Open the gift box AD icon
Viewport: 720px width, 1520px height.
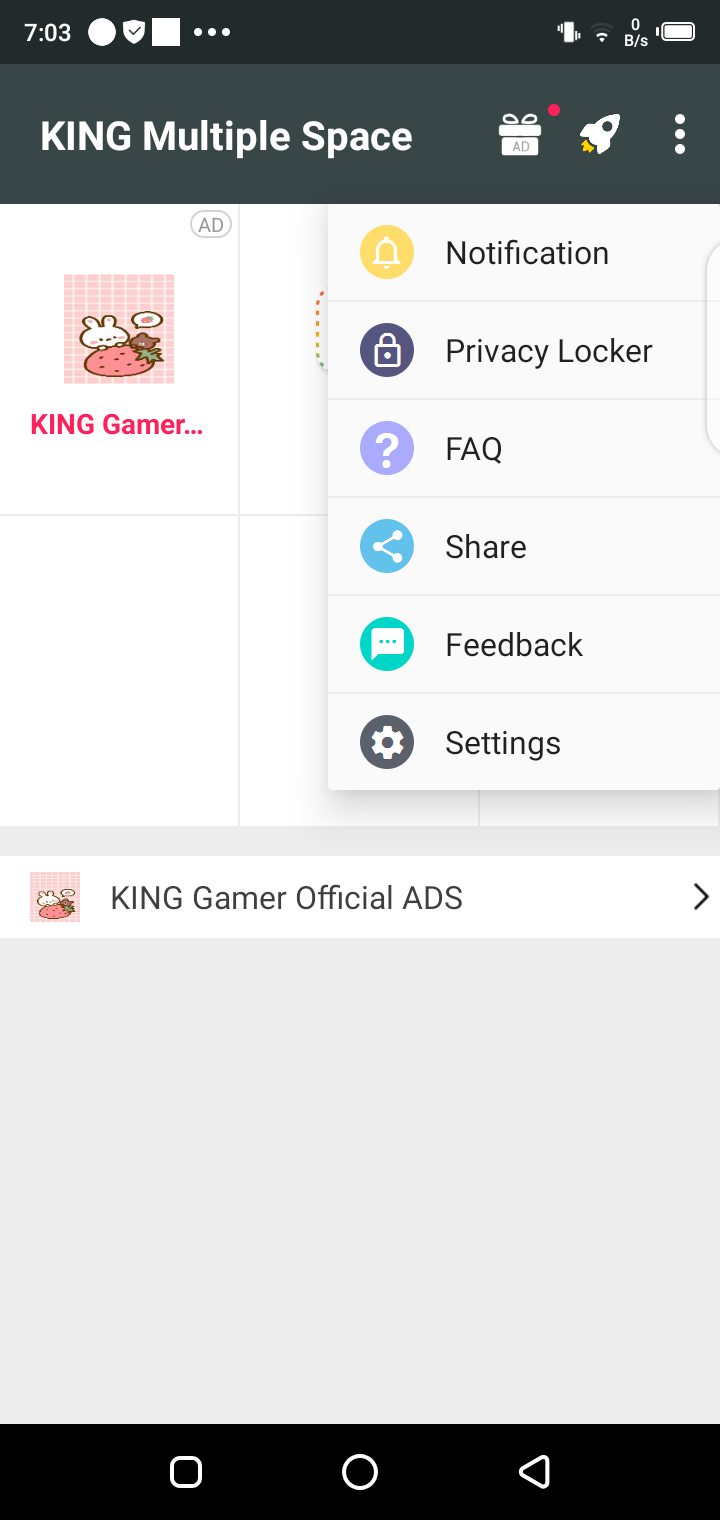click(520, 134)
